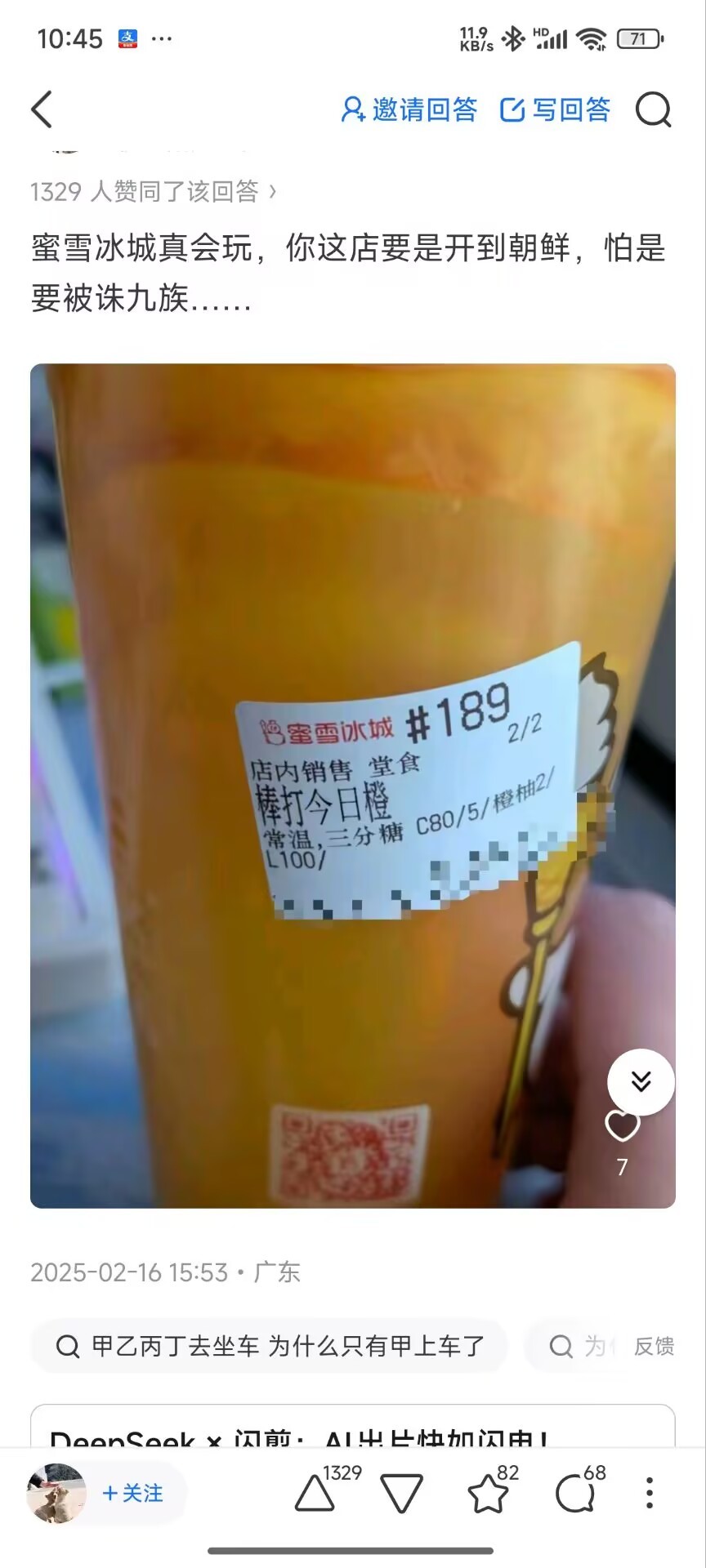Like the photo with the heart icon
706x1568 pixels.
(x=622, y=1126)
